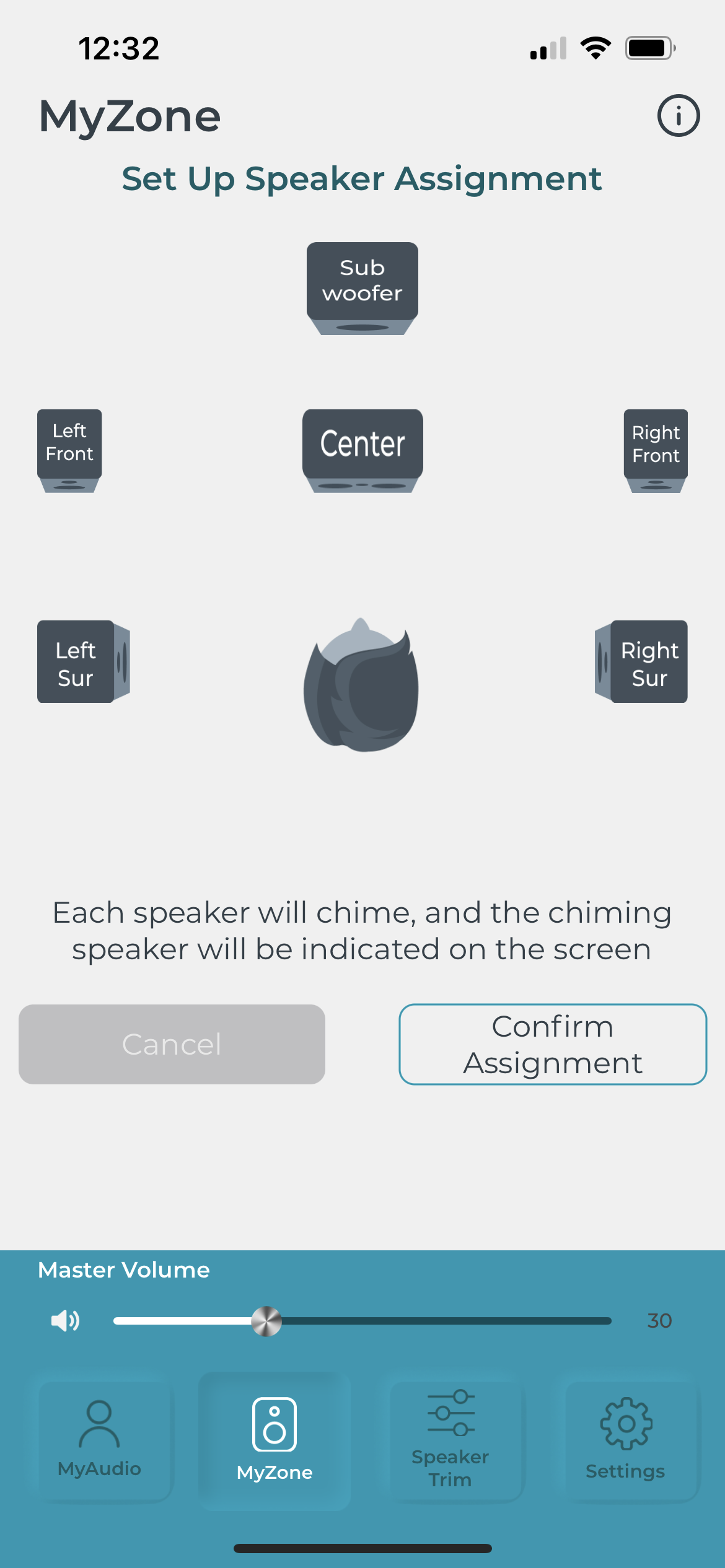Choose the Right Sur speaker

coord(641,661)
